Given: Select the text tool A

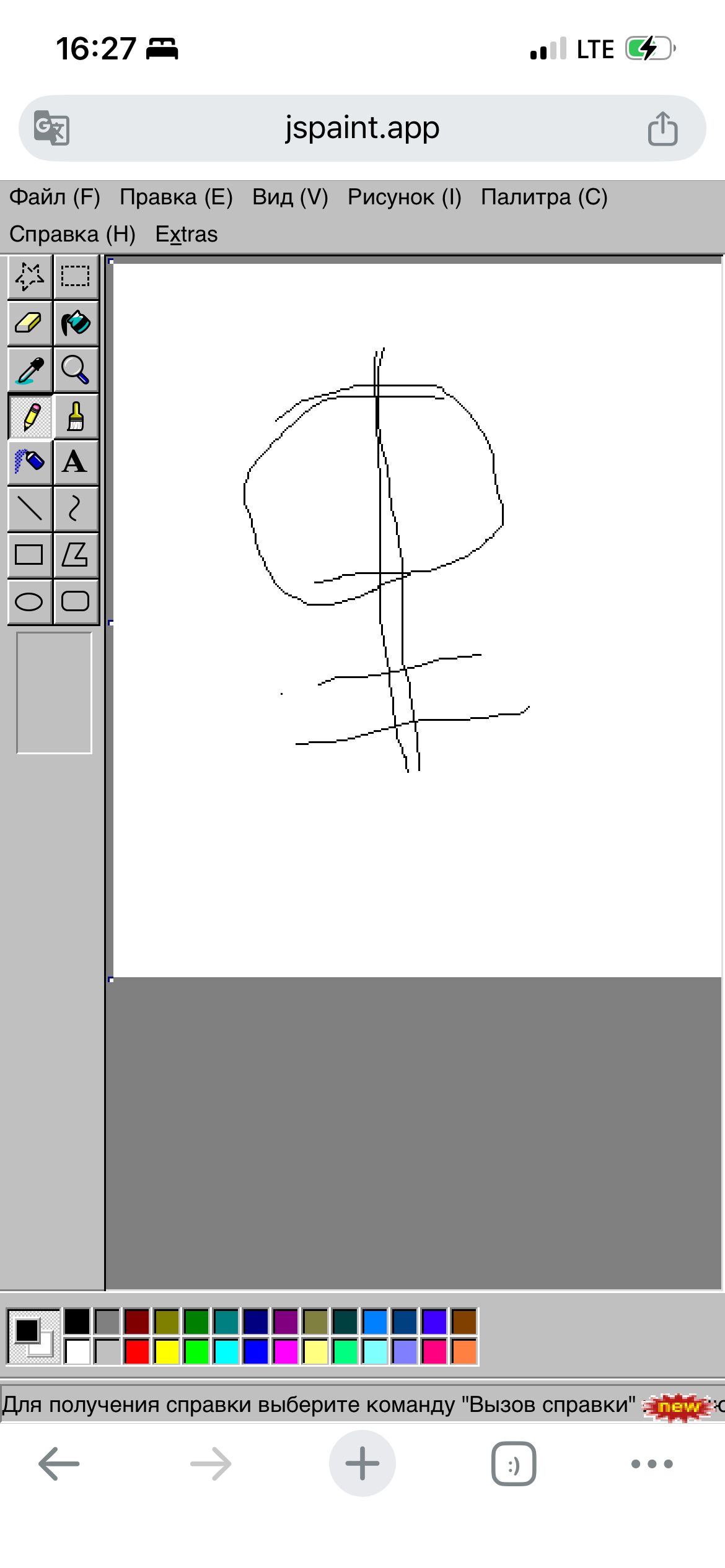Looking at the screenshot, I should tap(76, 462).
